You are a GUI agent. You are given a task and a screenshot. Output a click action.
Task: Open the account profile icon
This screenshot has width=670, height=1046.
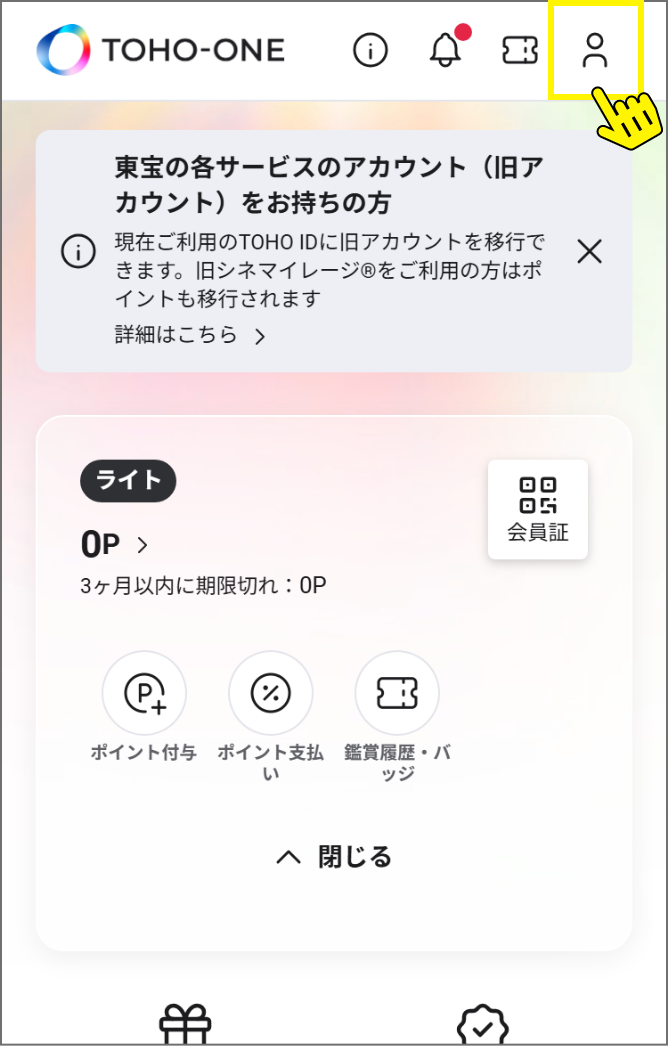[x=595, y=50]
